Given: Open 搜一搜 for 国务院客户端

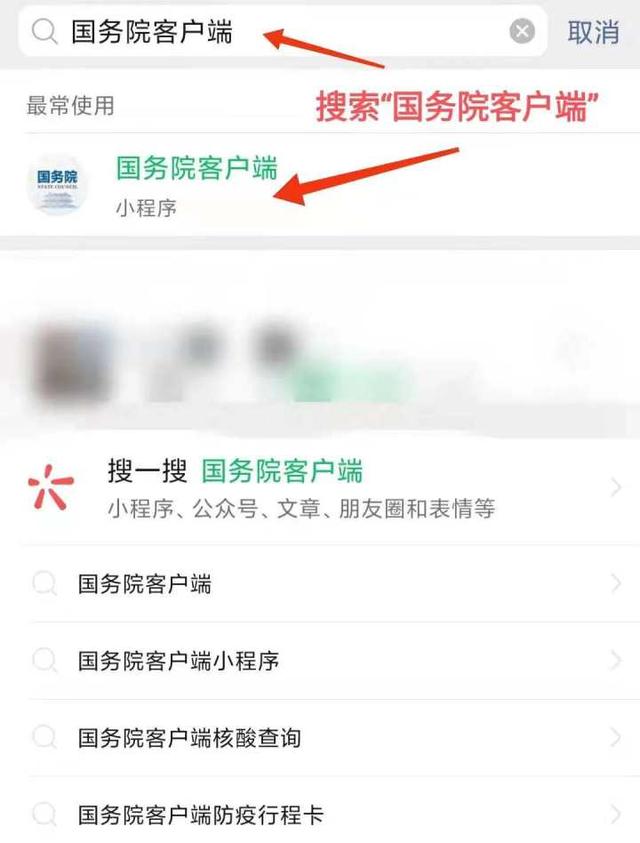Looking at the screenshot, I should [300, 487].
